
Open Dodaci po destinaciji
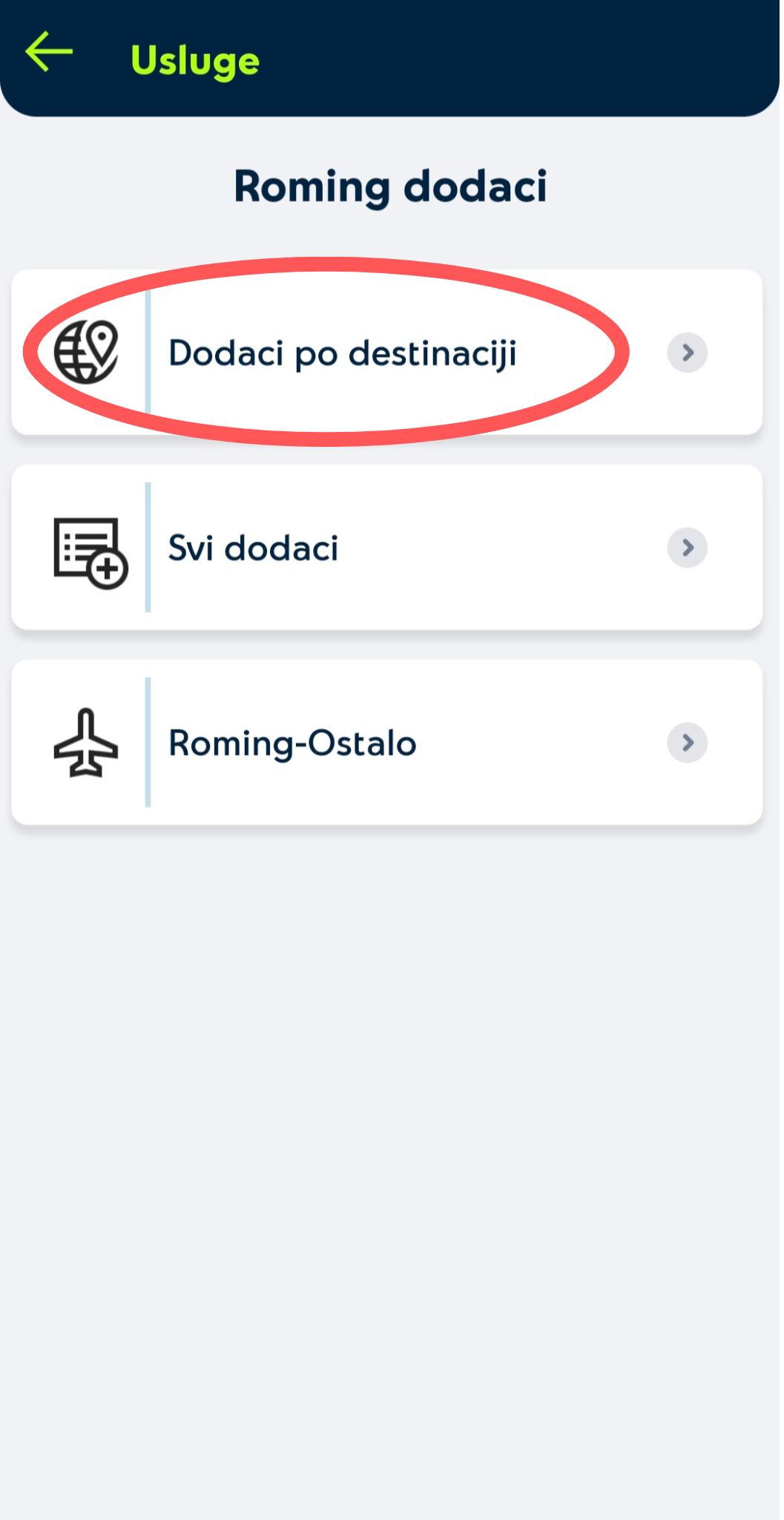pyautogui.click(x=386, y=353)
